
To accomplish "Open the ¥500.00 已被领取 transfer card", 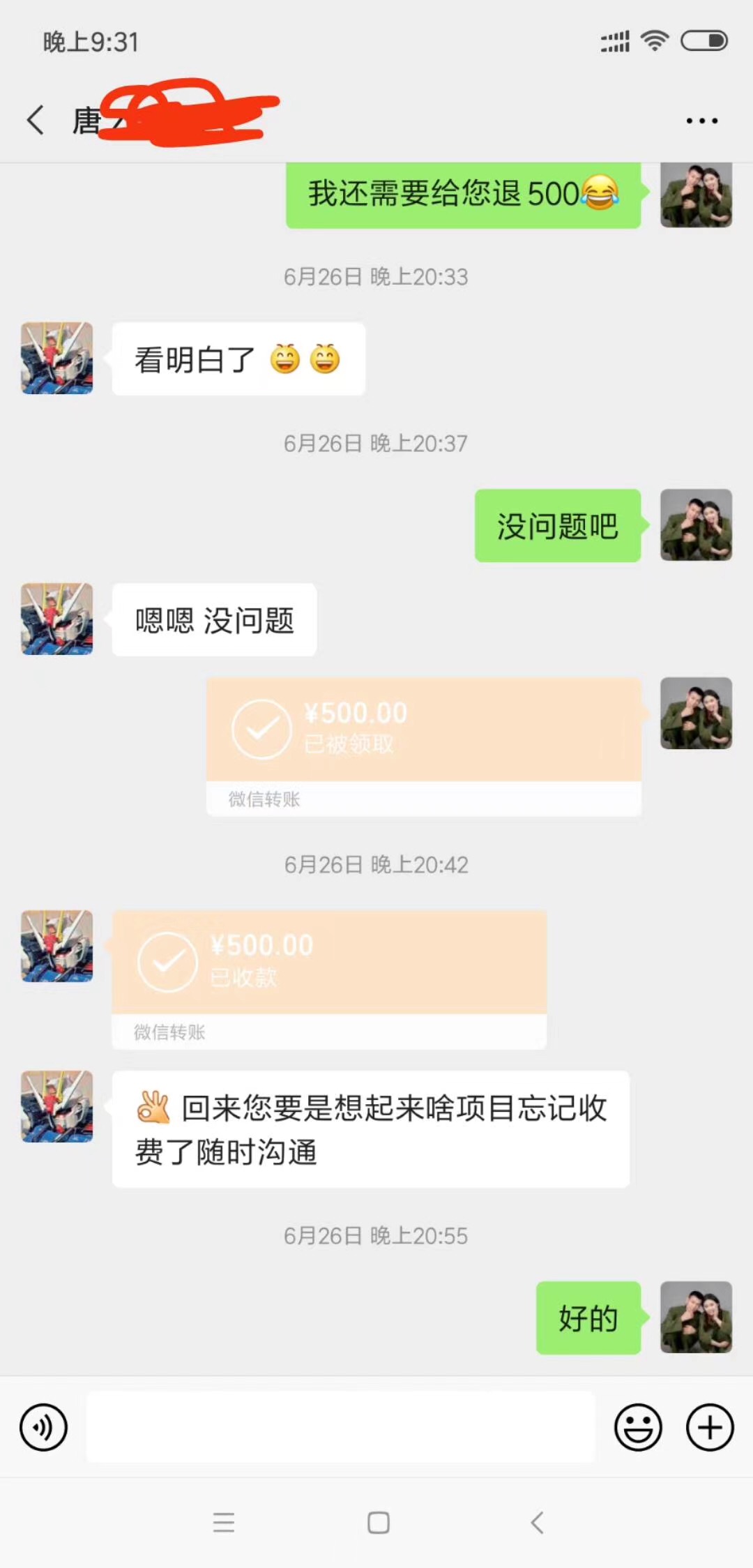I will (x=423, y=746).
